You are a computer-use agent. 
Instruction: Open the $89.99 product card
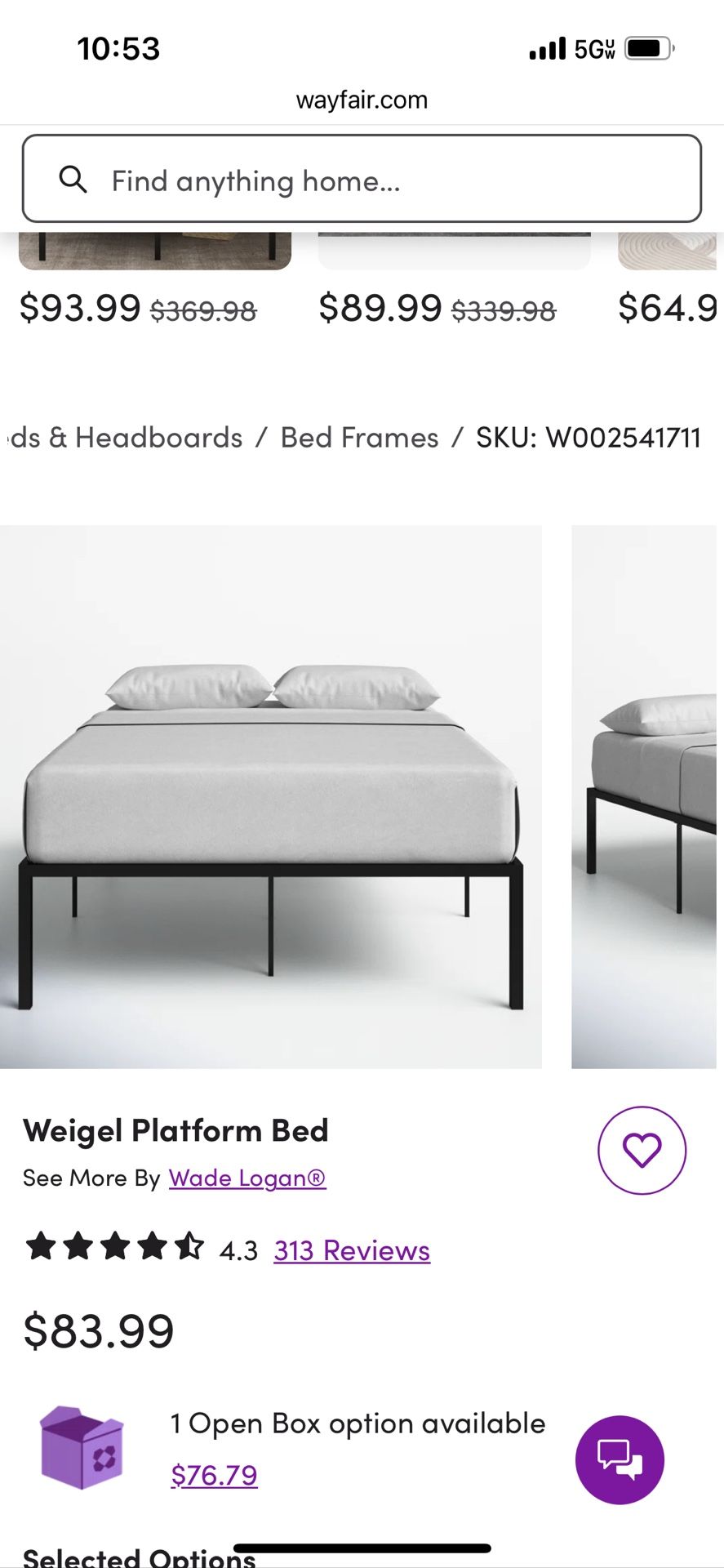tap(437, 308)
